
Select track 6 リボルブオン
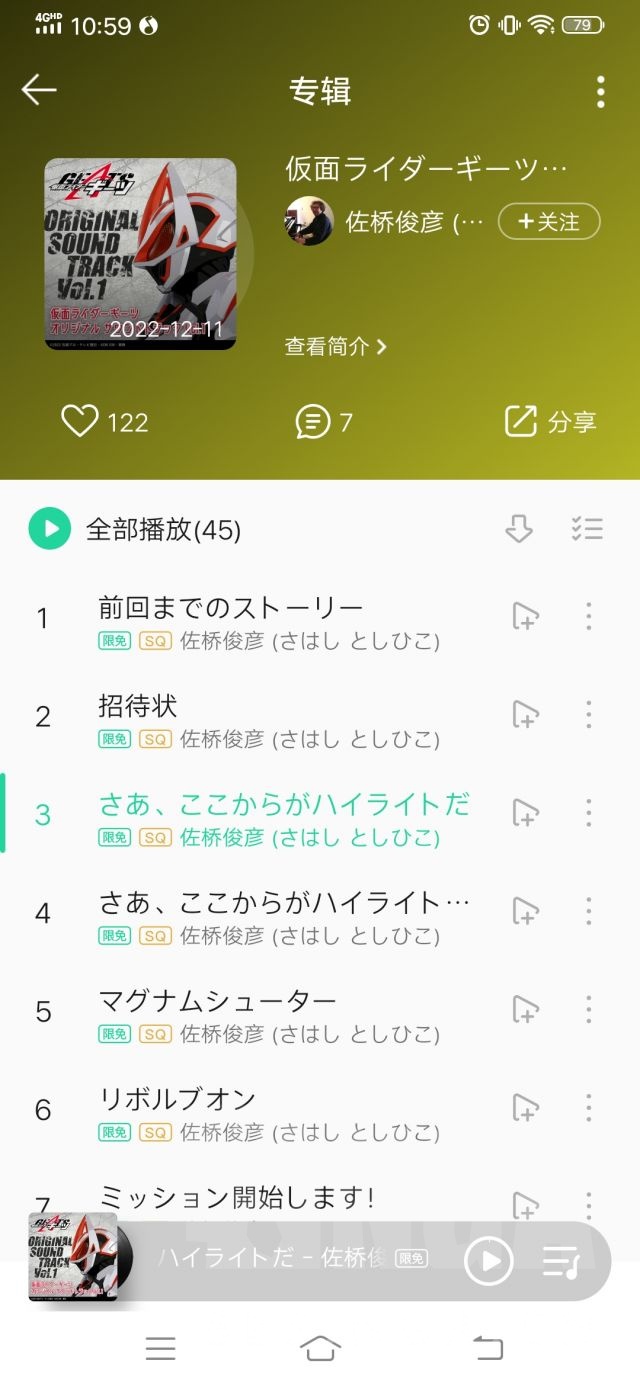pyautogui.click(x=177, y=1099)
